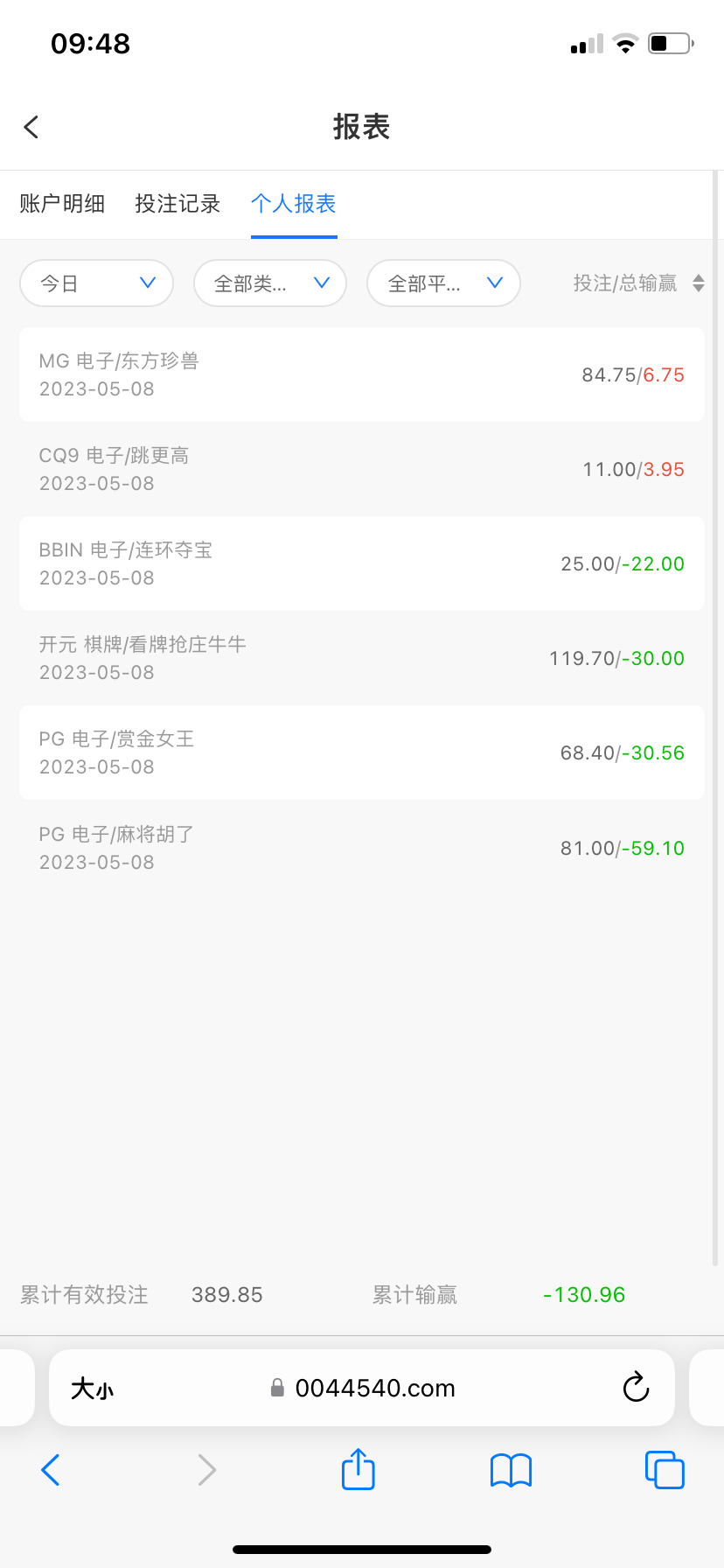Switch to the 账户明细 tab

62,204
